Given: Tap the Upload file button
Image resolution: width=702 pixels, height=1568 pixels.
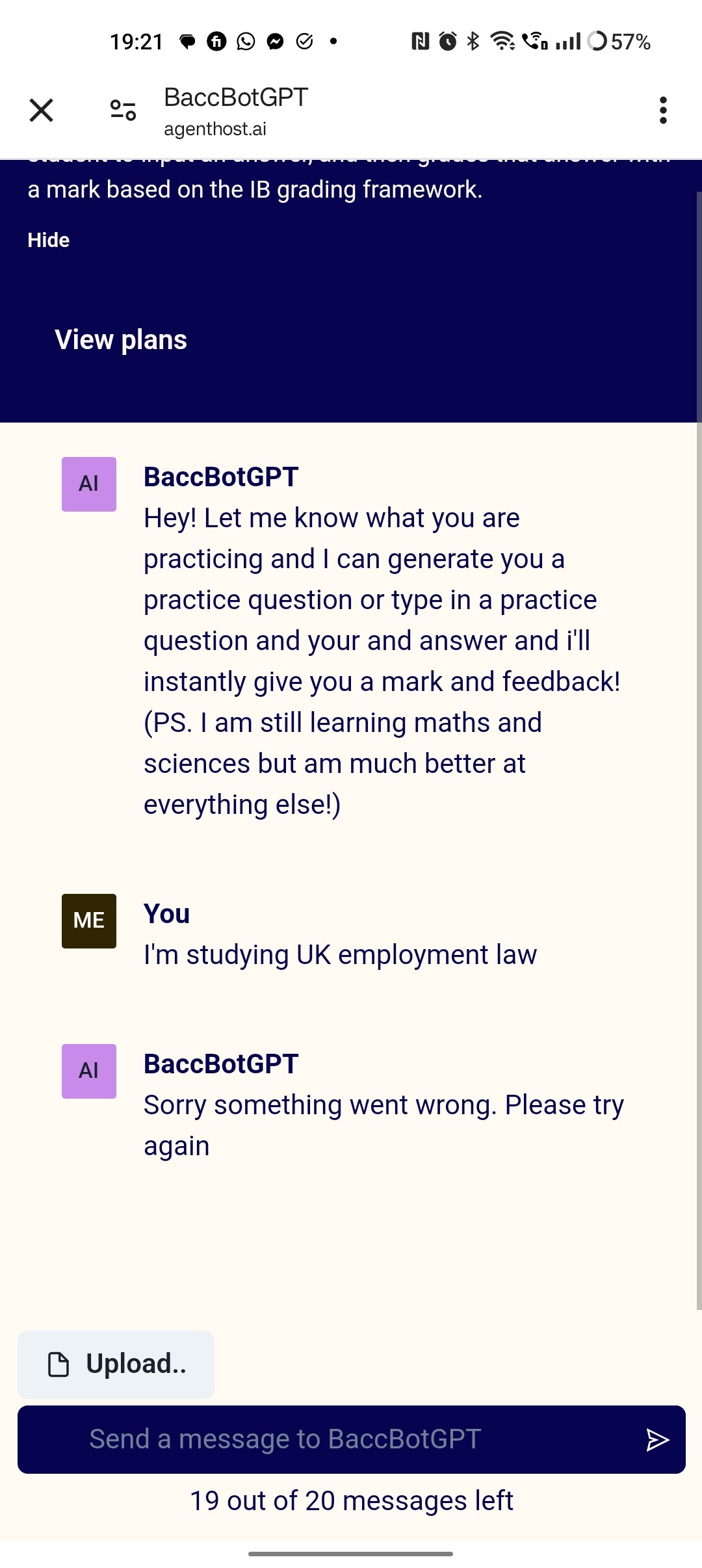Looking at the screenshot, I should pos(116,1364).
